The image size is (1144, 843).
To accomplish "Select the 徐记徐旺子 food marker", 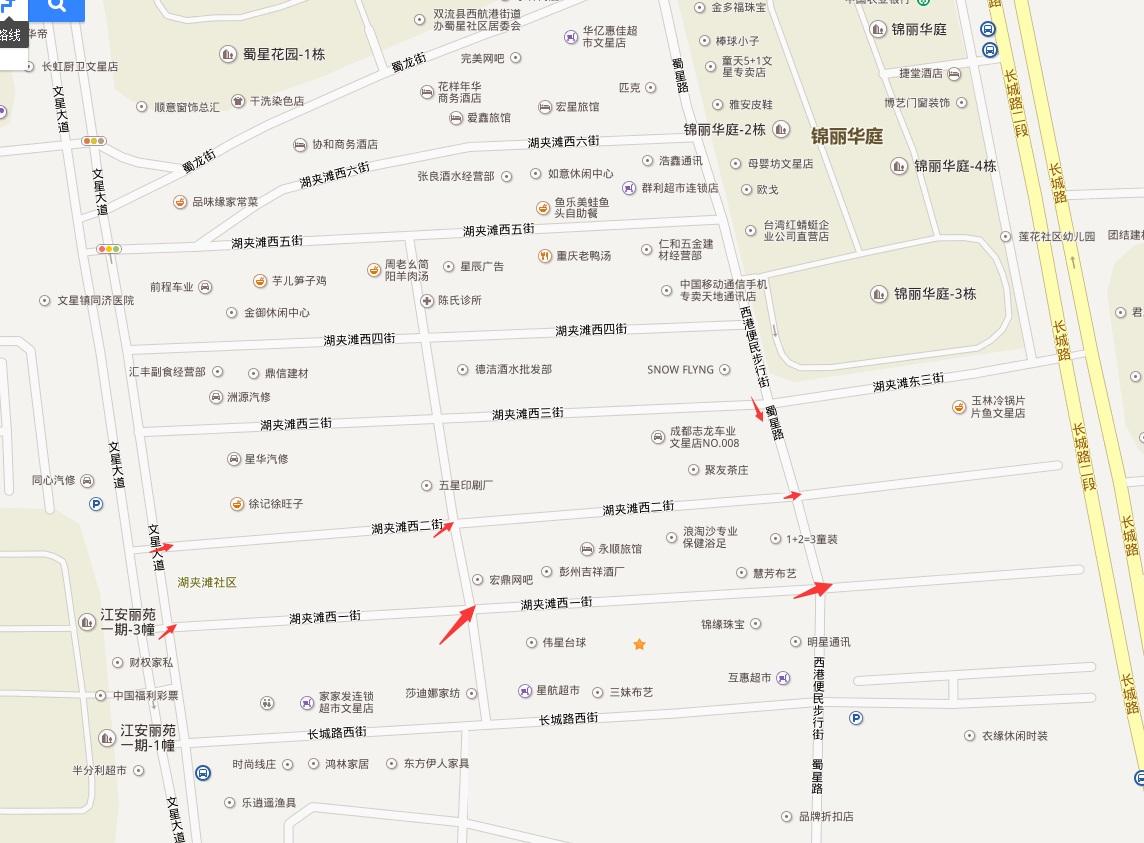I will [x=237, y=504].
